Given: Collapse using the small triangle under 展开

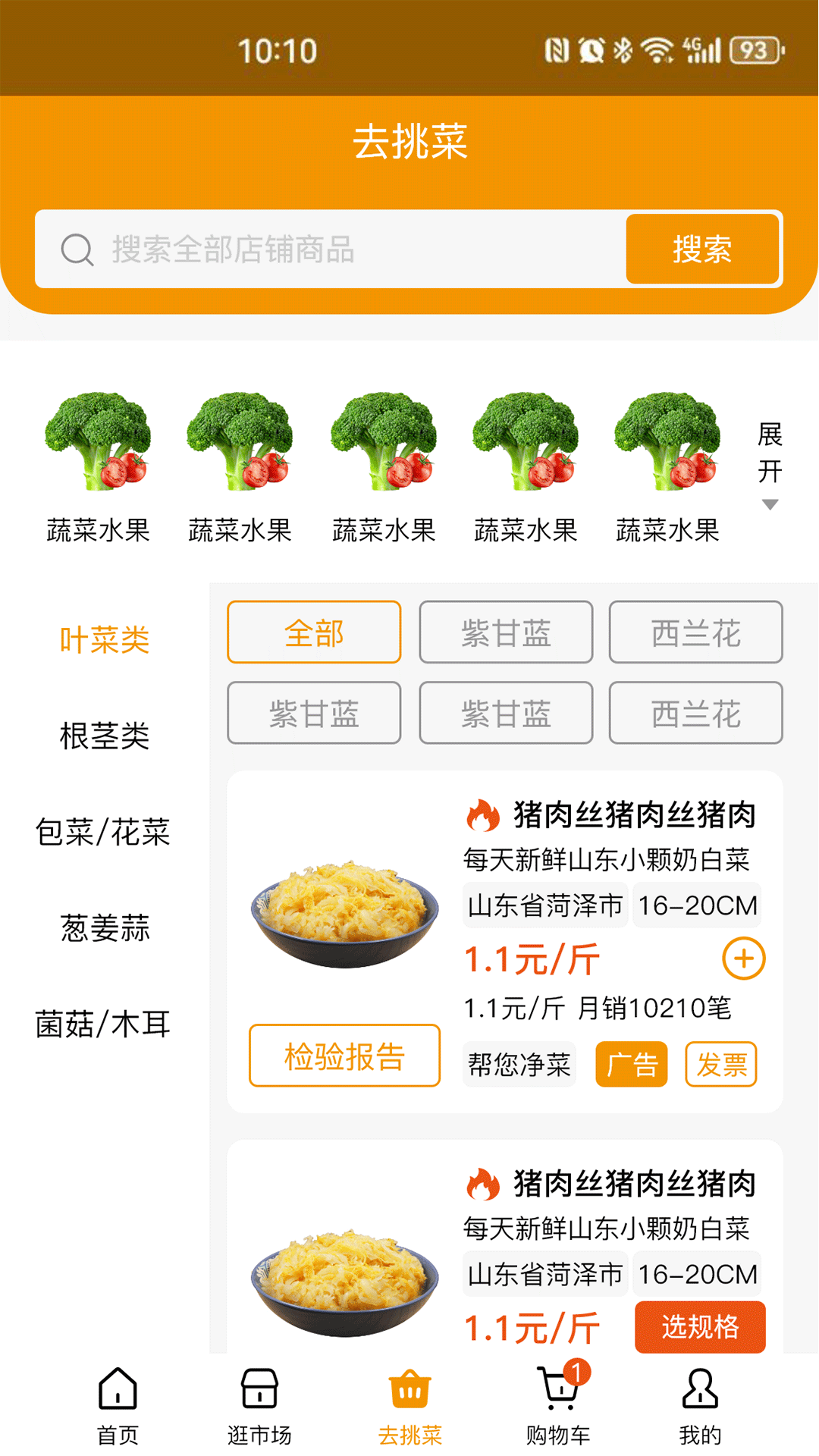Looking at the screenshot, I should point(771,503).
